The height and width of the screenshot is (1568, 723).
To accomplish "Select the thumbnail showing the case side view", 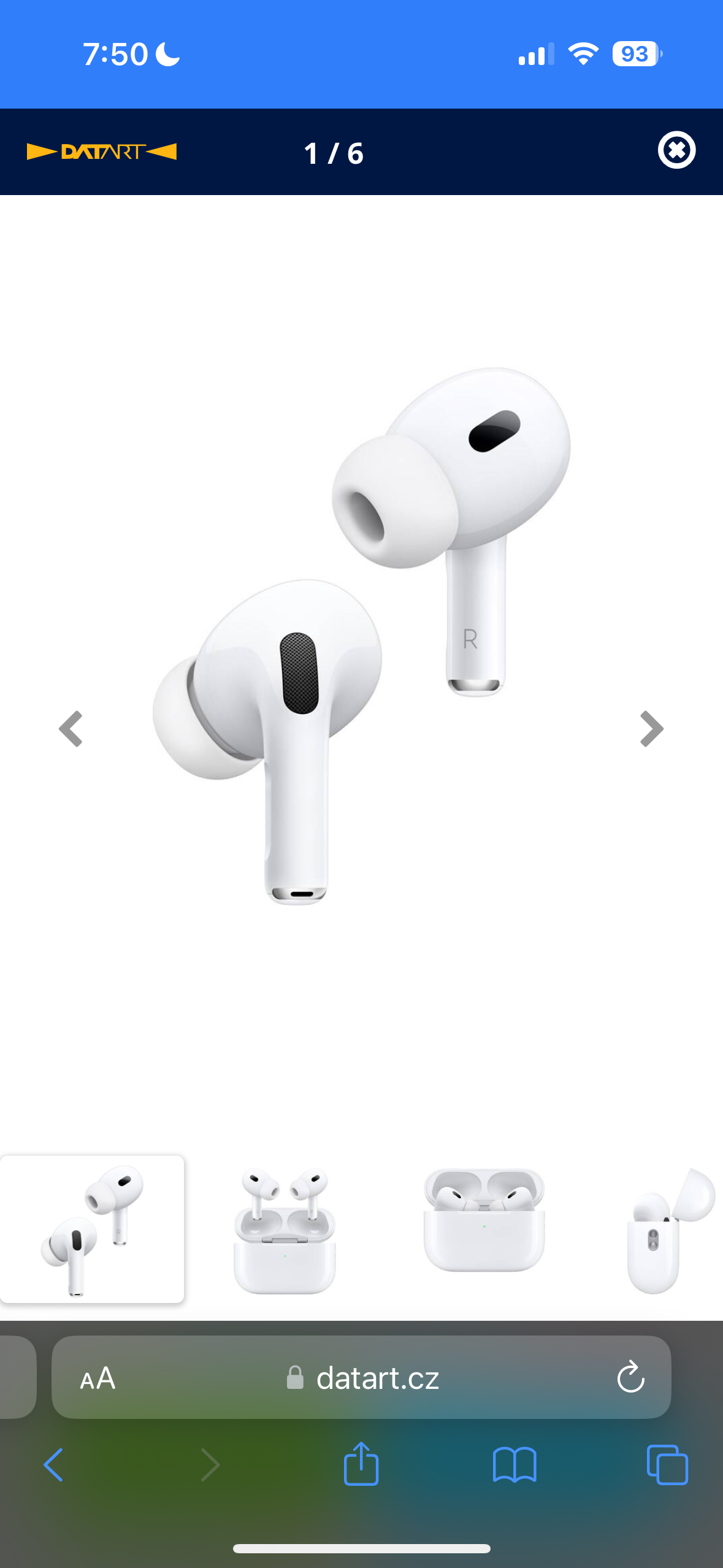I will coord(668,1229).
